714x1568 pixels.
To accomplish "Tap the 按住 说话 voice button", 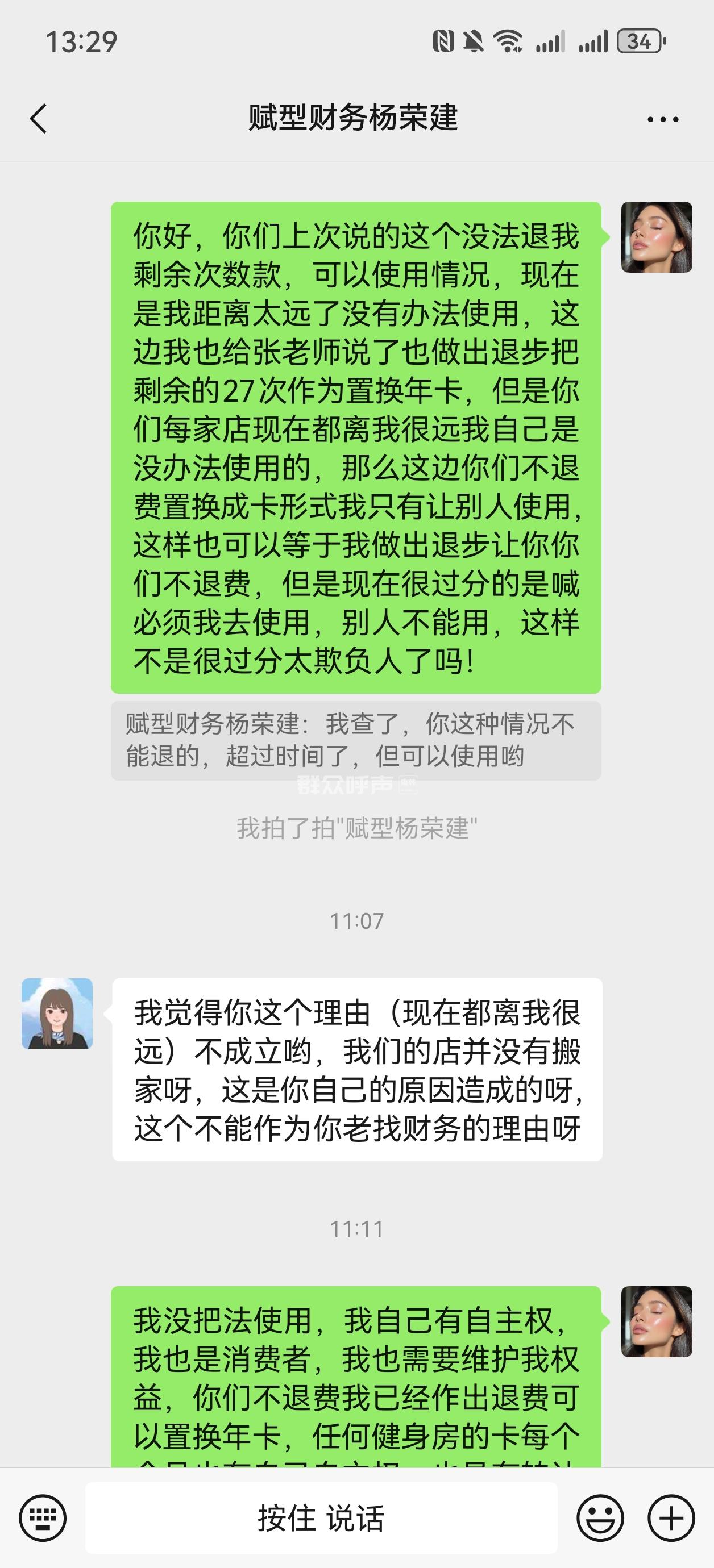I will pyautogui.click(x=321, y=1517).
